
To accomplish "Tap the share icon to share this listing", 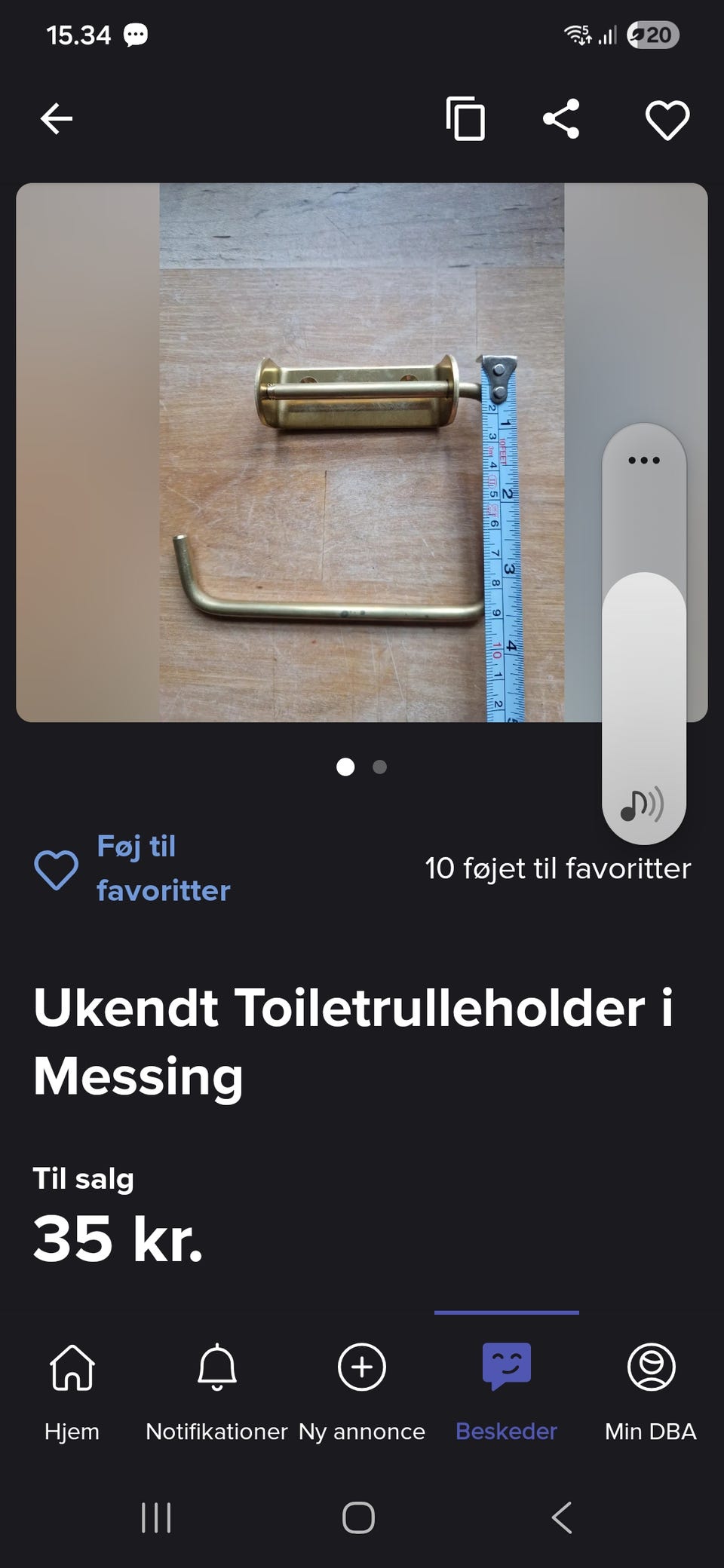I will (x=561, y=119).
